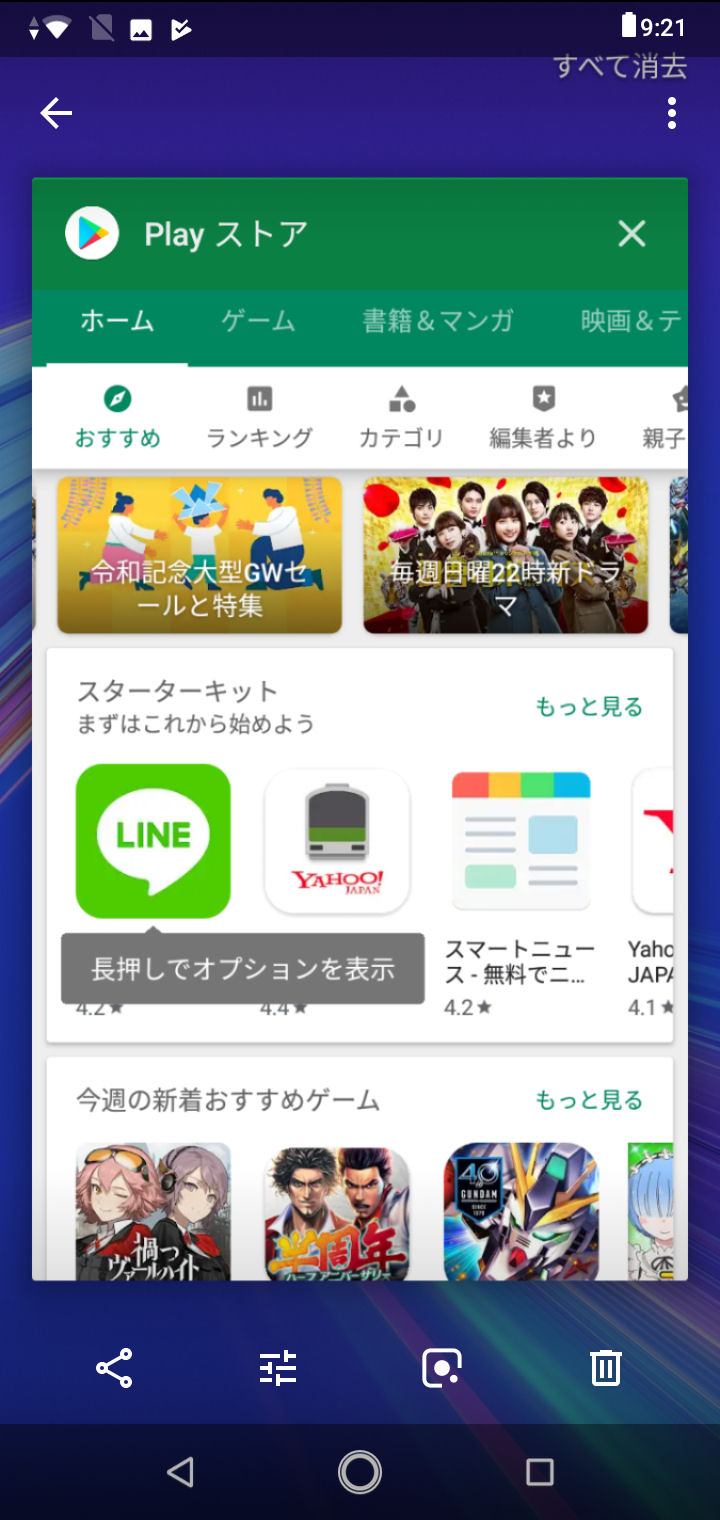
Task: Open the lens search icon
Action: pyautogui.click(x=441, y=1368)
